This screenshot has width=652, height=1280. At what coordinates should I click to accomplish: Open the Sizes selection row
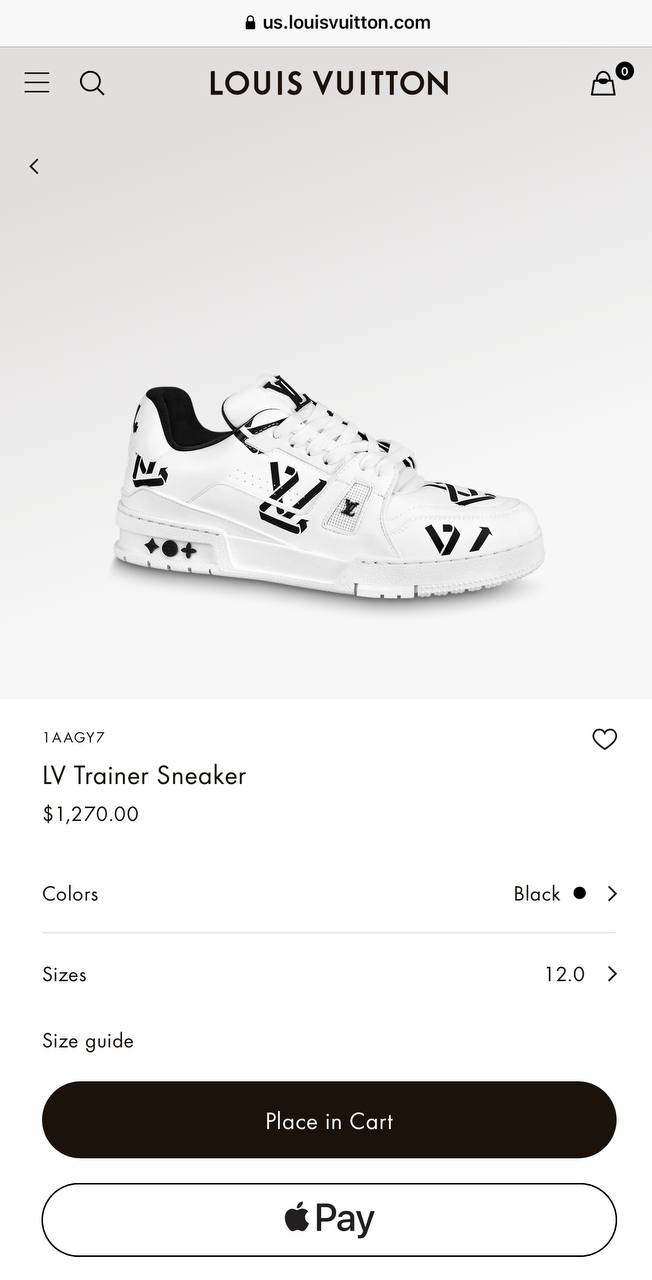coord(329,973)
